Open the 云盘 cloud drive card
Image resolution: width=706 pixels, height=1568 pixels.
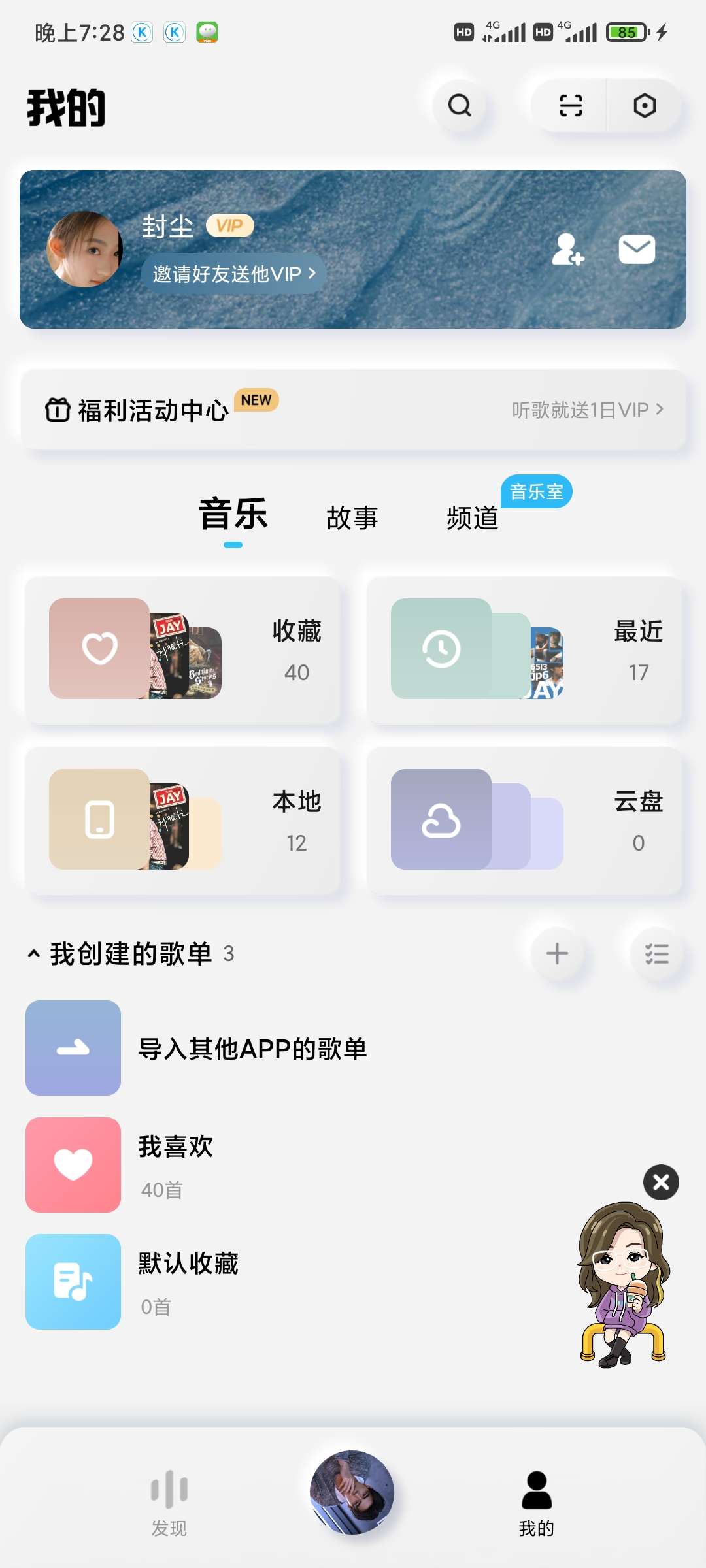(x=524, y=820)
